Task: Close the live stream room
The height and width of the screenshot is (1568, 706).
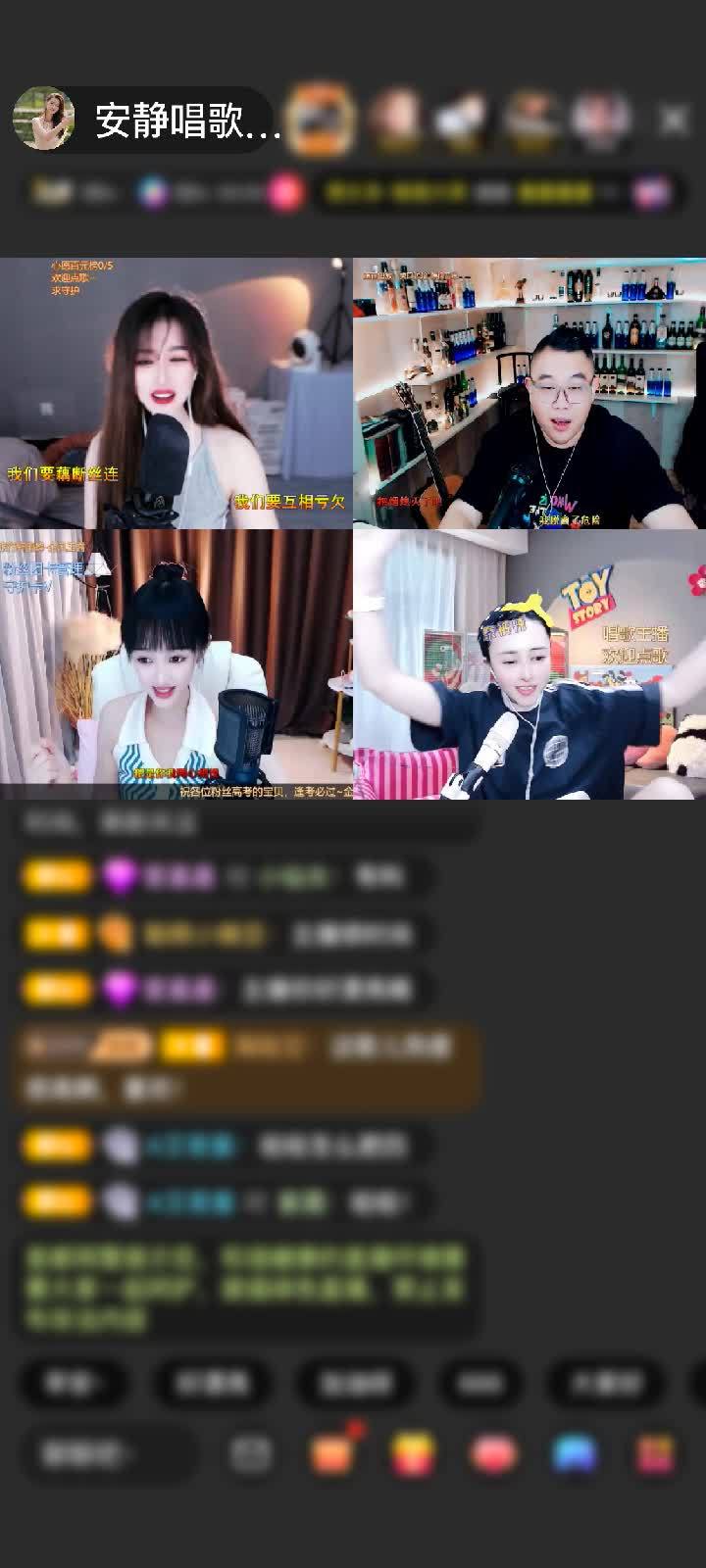Action: tap(675, 121)
